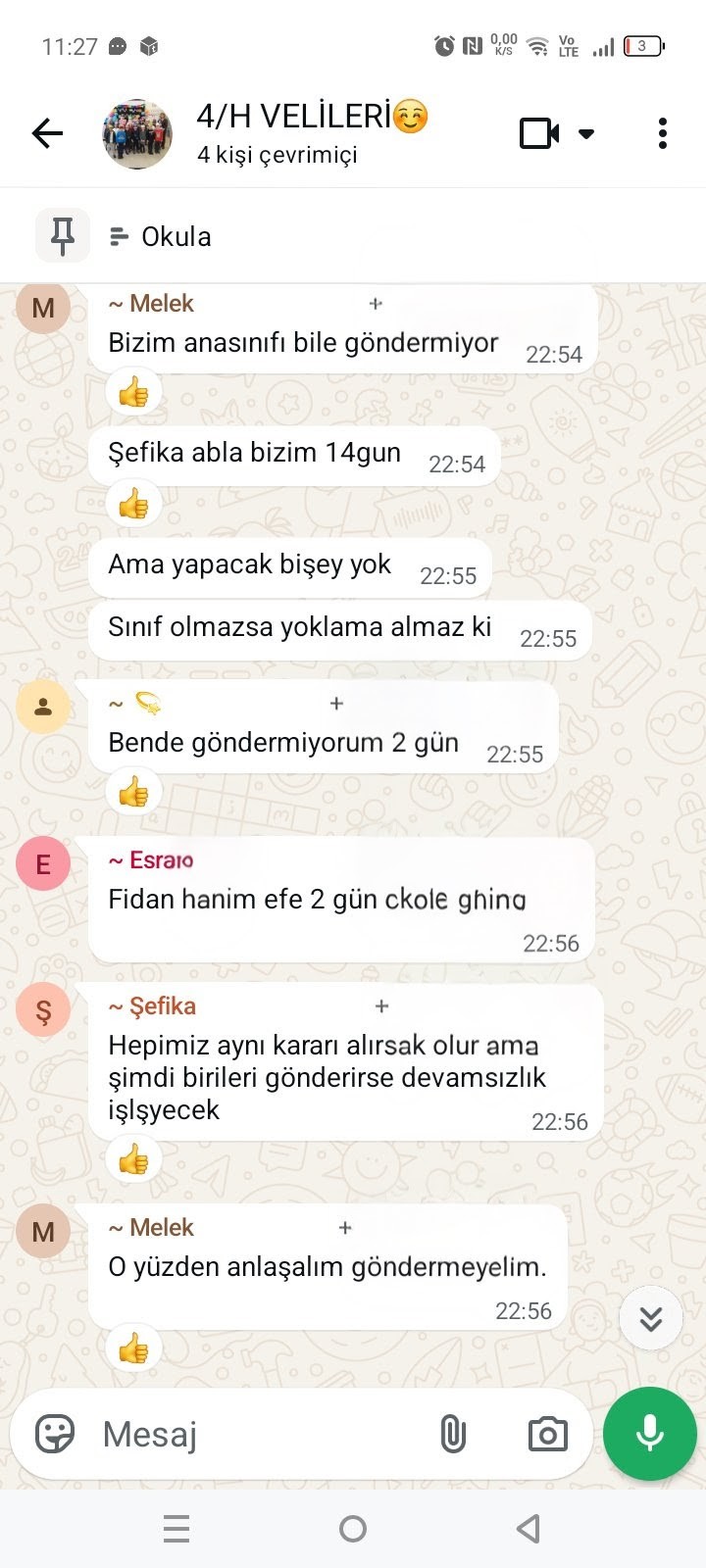Image resolution: width=706 pixels, height=1568 pixels.
Task: View reaction under "O yüzden anlaşalım göndermeyelim"
Action: pos(133,1349)
